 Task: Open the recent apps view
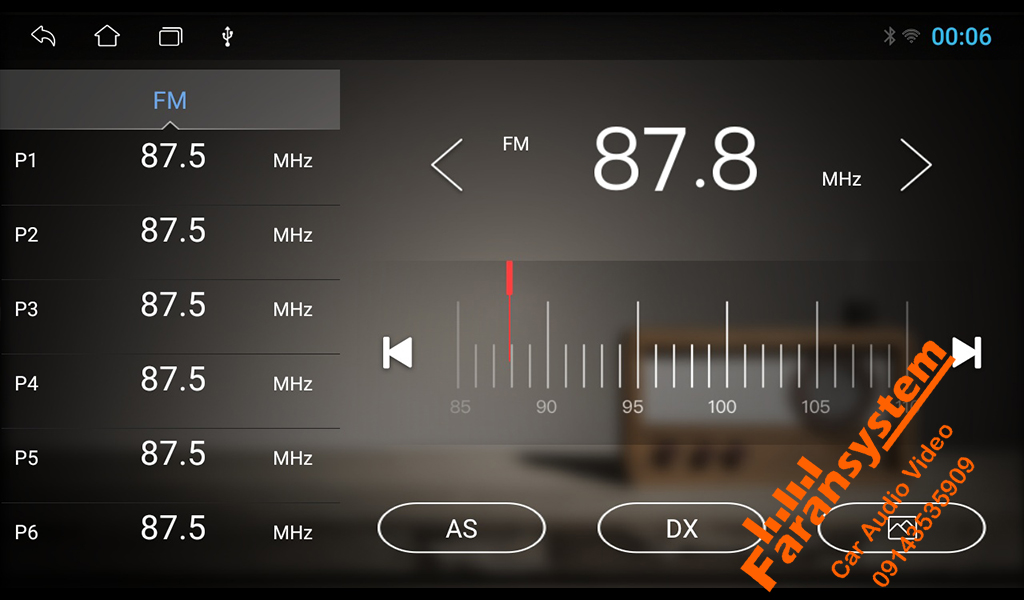(170, 37)
